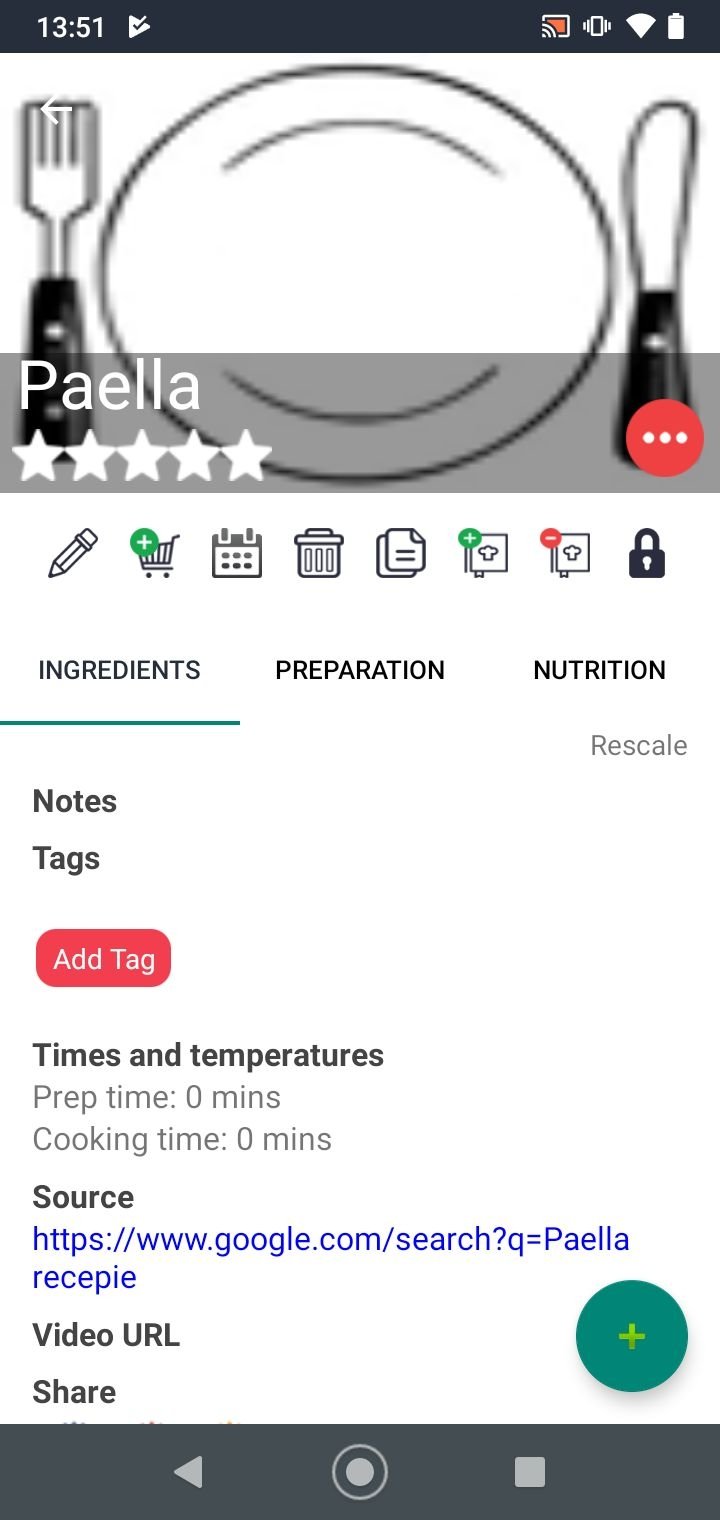Tap the Add Tag button
The width and height of the screenshot is (720, 1520).
(104, 959)
